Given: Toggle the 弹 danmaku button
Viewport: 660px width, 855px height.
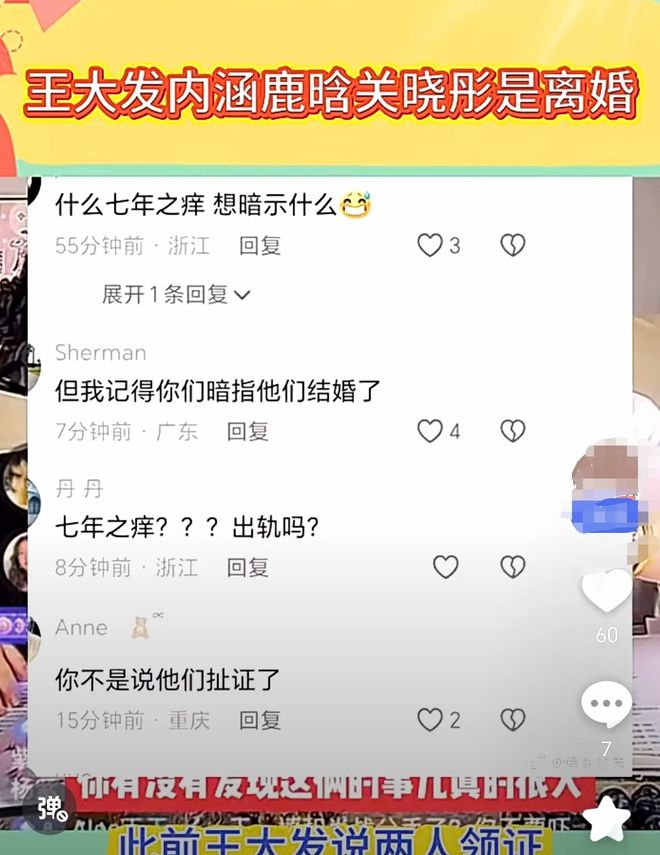Looking at the screenshot, I should [x=48, y=807].
